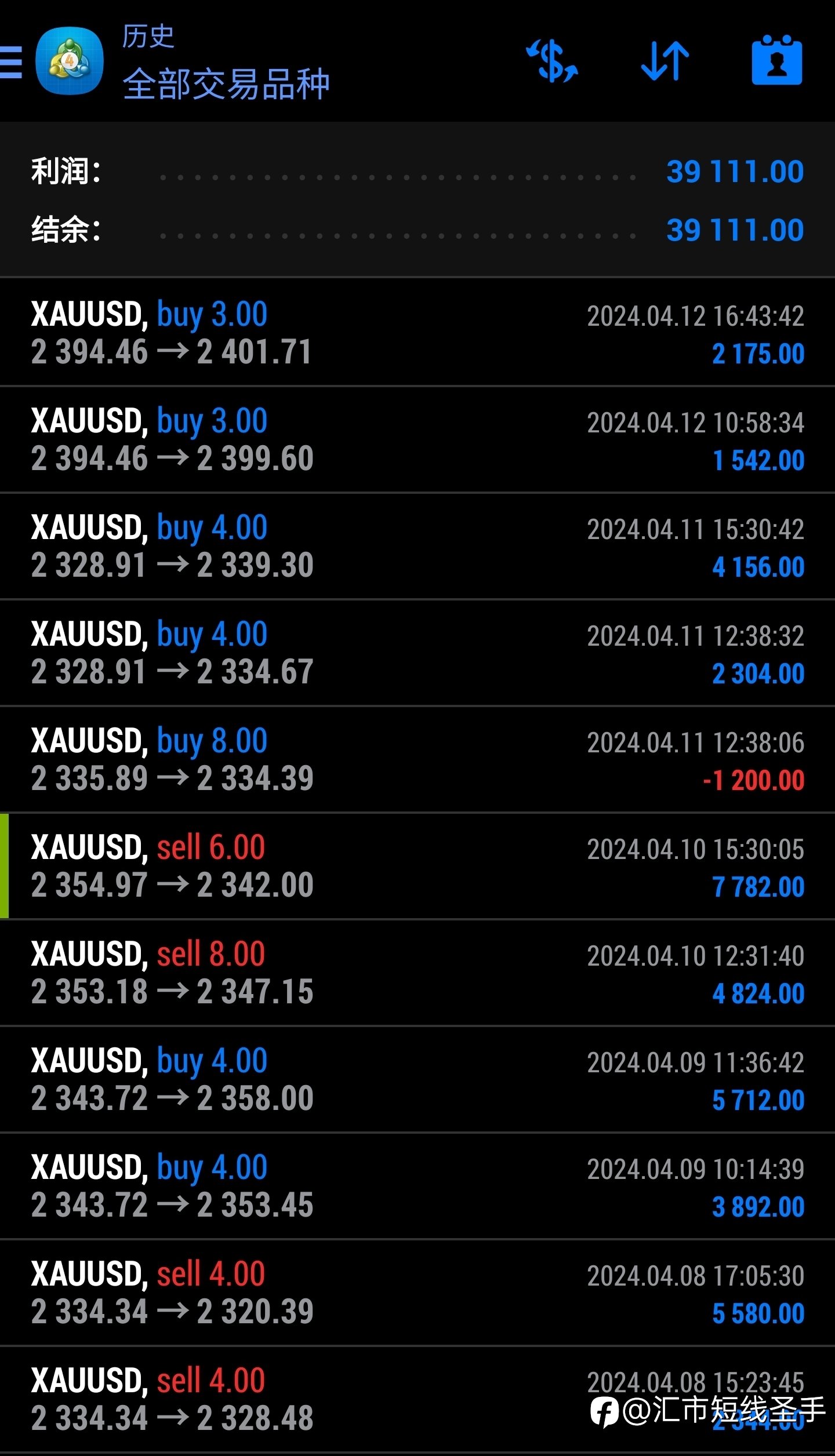This screenshot has height=1456, width=835.
Task: Open the calendar date range picker
Action: tap(777, 60)
